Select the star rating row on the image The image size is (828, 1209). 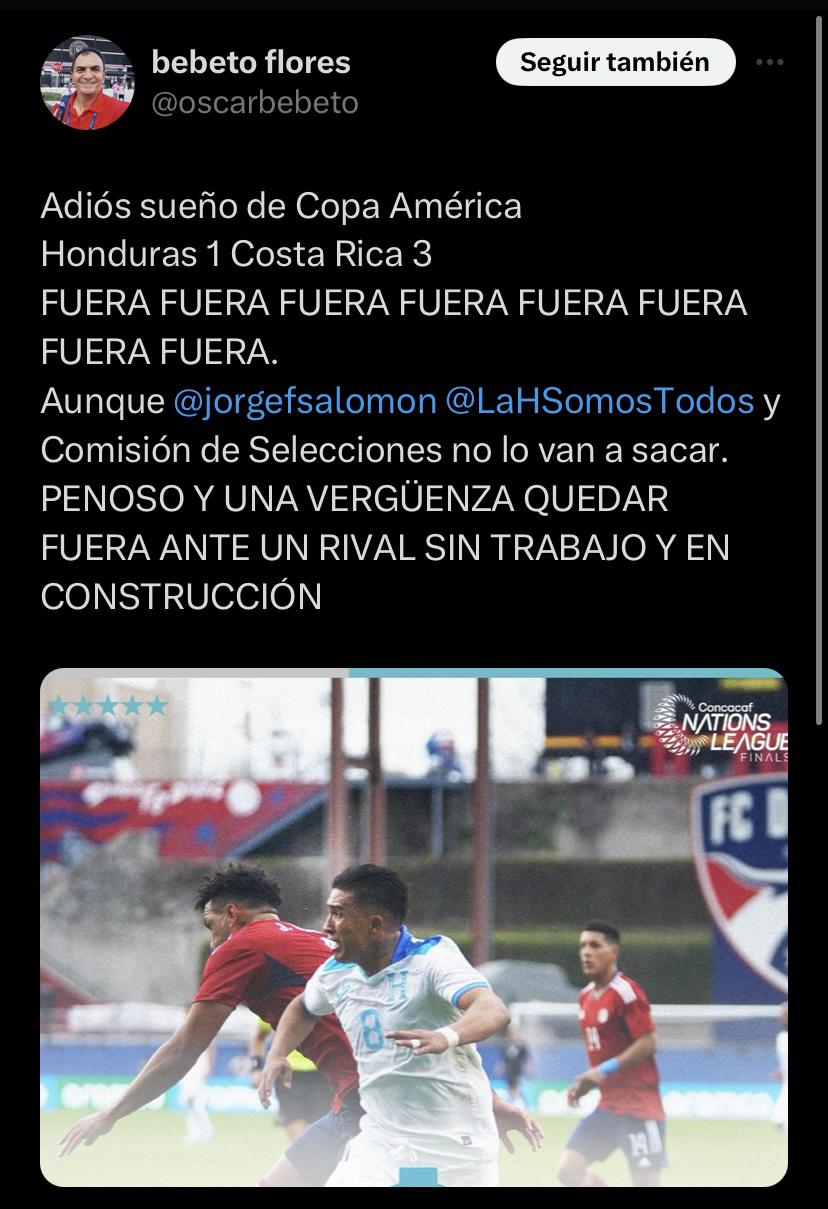coord(109,706)
